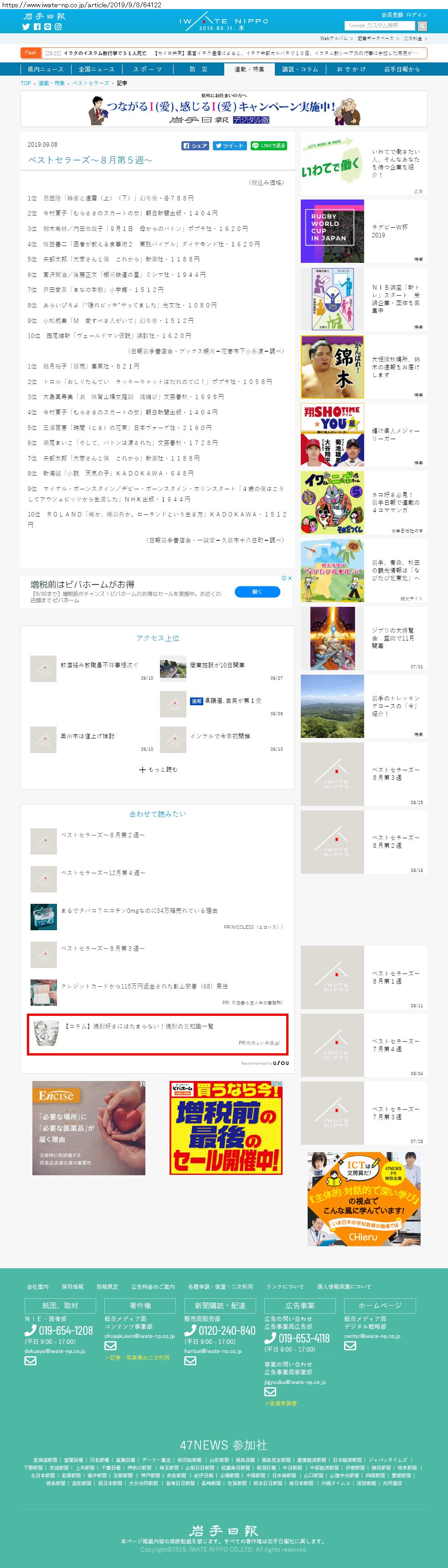Open the 論説・コラム section
The image size is (448, 1568).
click(300, 69)
